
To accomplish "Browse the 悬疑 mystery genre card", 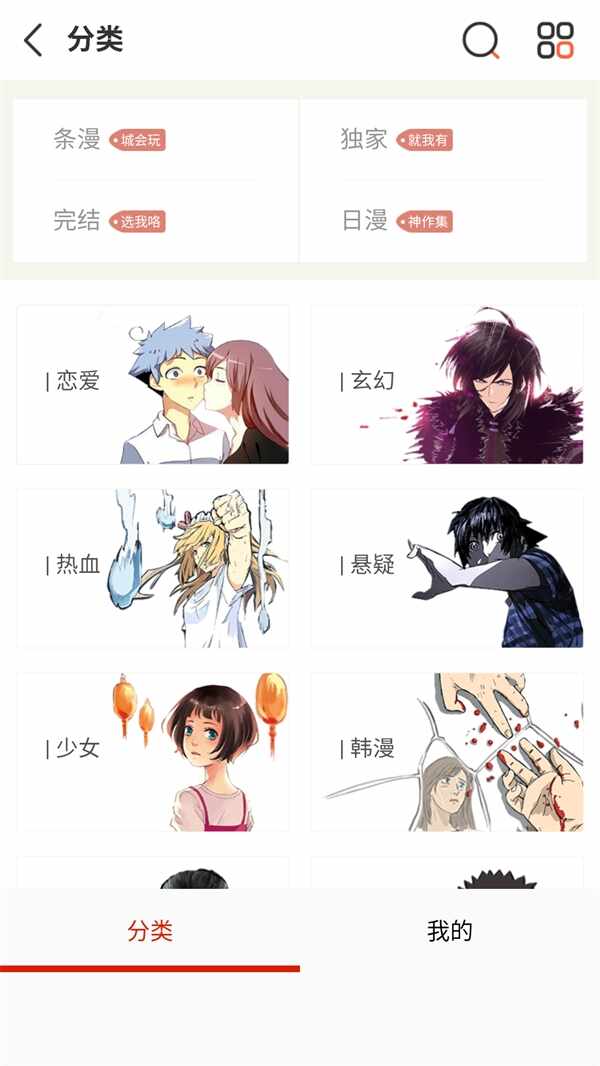I will (447, 568).
